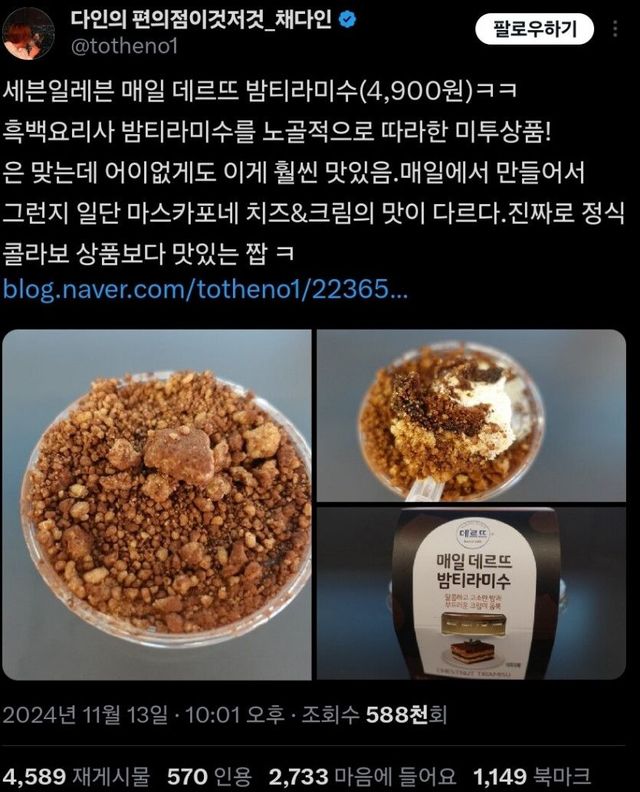Open the post's overflow menu

click(x=615, y=29)
